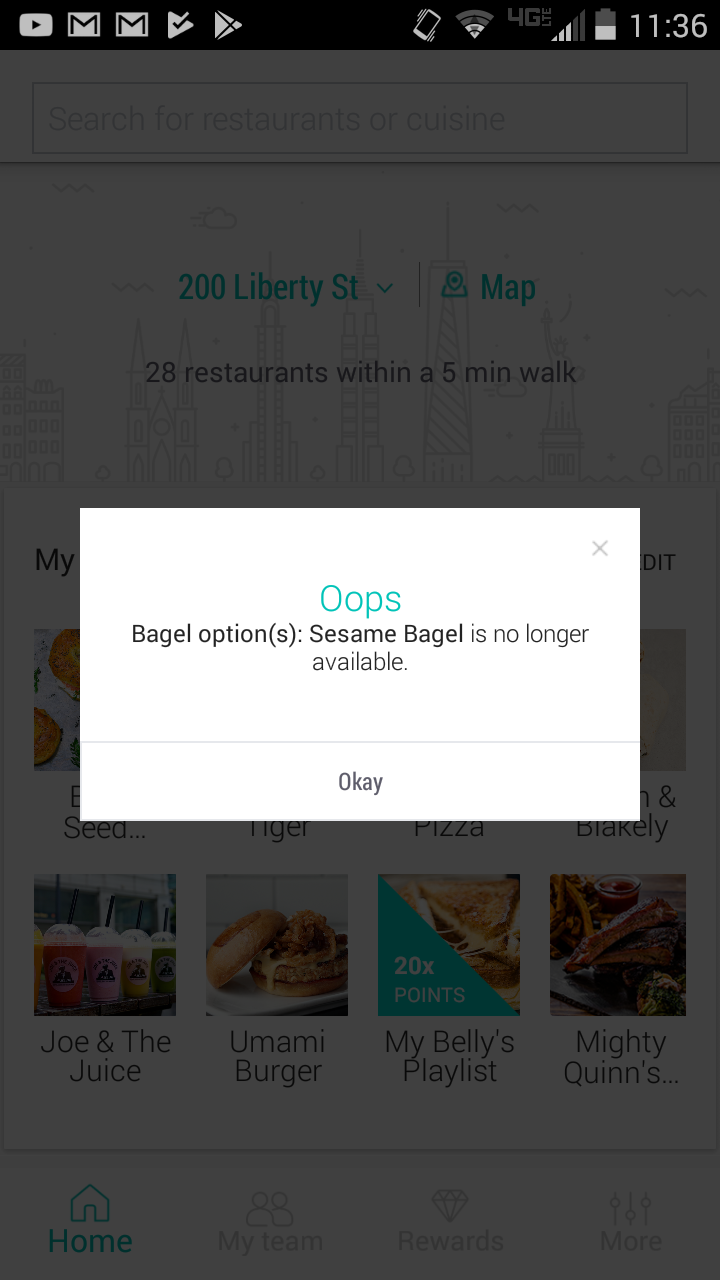Open the Play Store notification icon

point(228,24)
